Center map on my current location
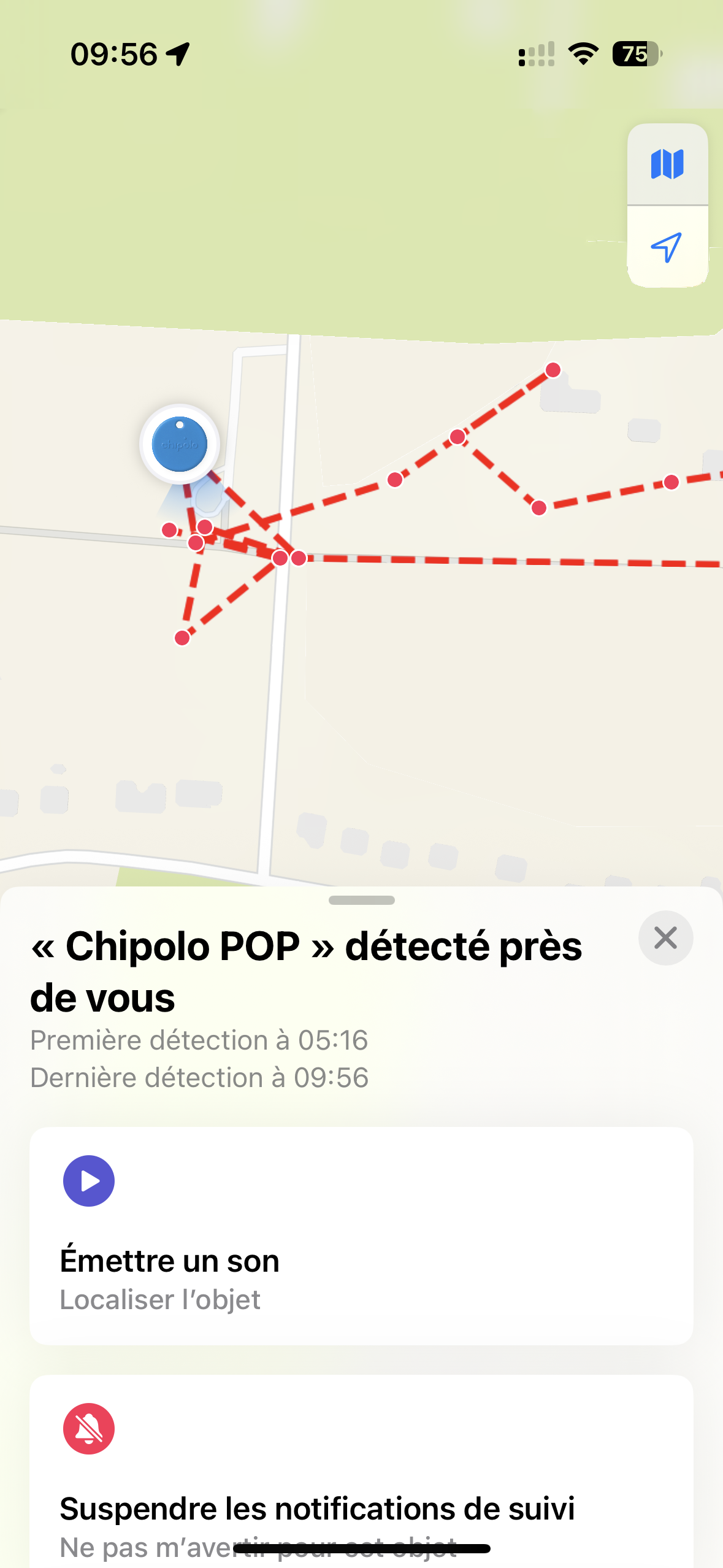Screen dimensions: 723x1568 click(x=667, y=247)
